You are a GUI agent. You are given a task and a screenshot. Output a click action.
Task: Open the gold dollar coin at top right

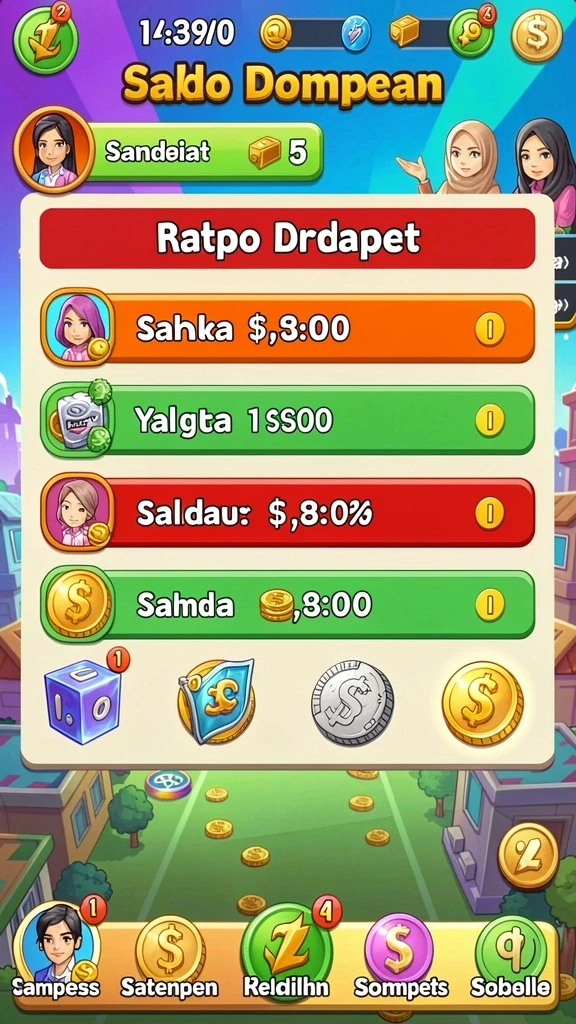537,35
